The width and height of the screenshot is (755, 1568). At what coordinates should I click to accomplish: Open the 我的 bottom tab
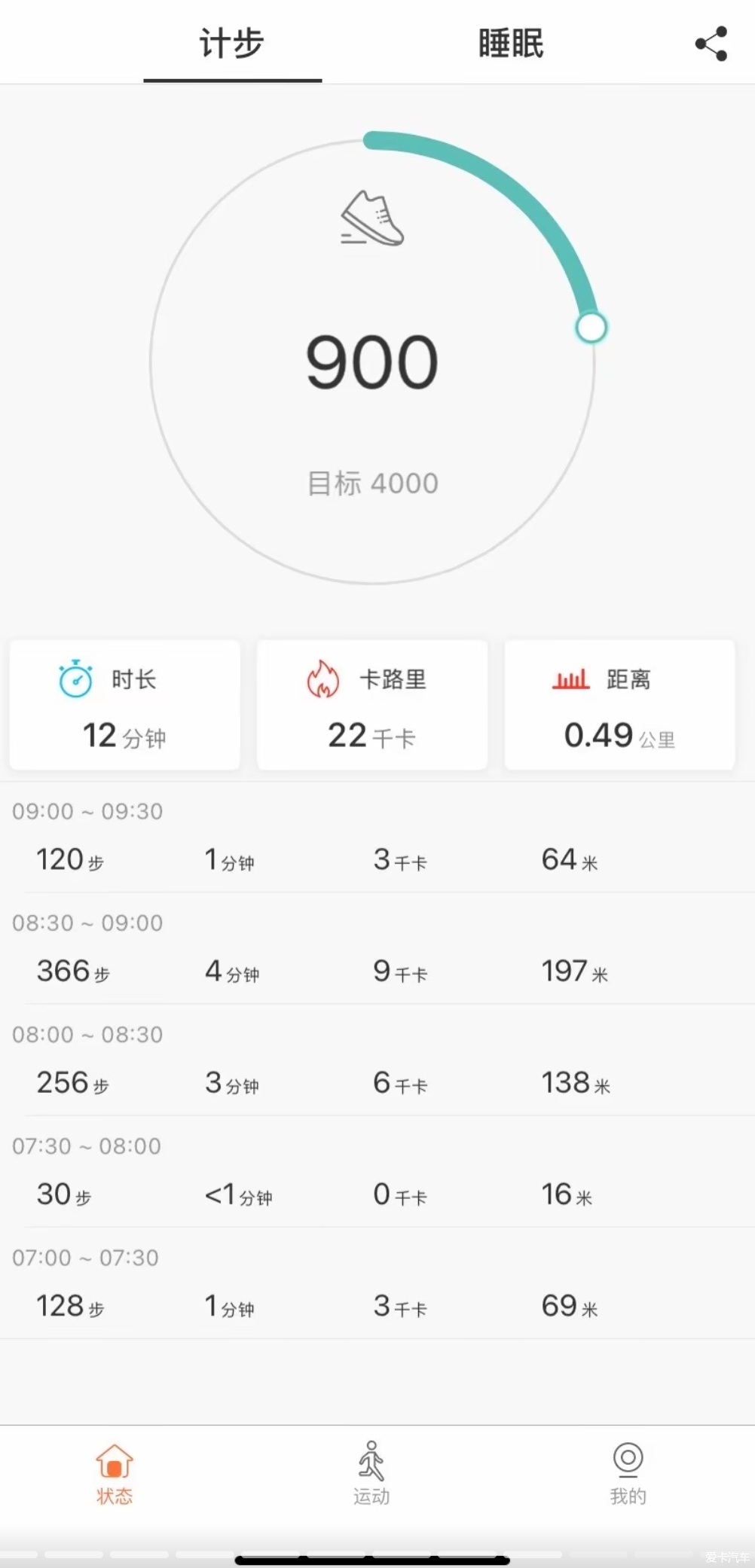click(x=628, y=1474)
